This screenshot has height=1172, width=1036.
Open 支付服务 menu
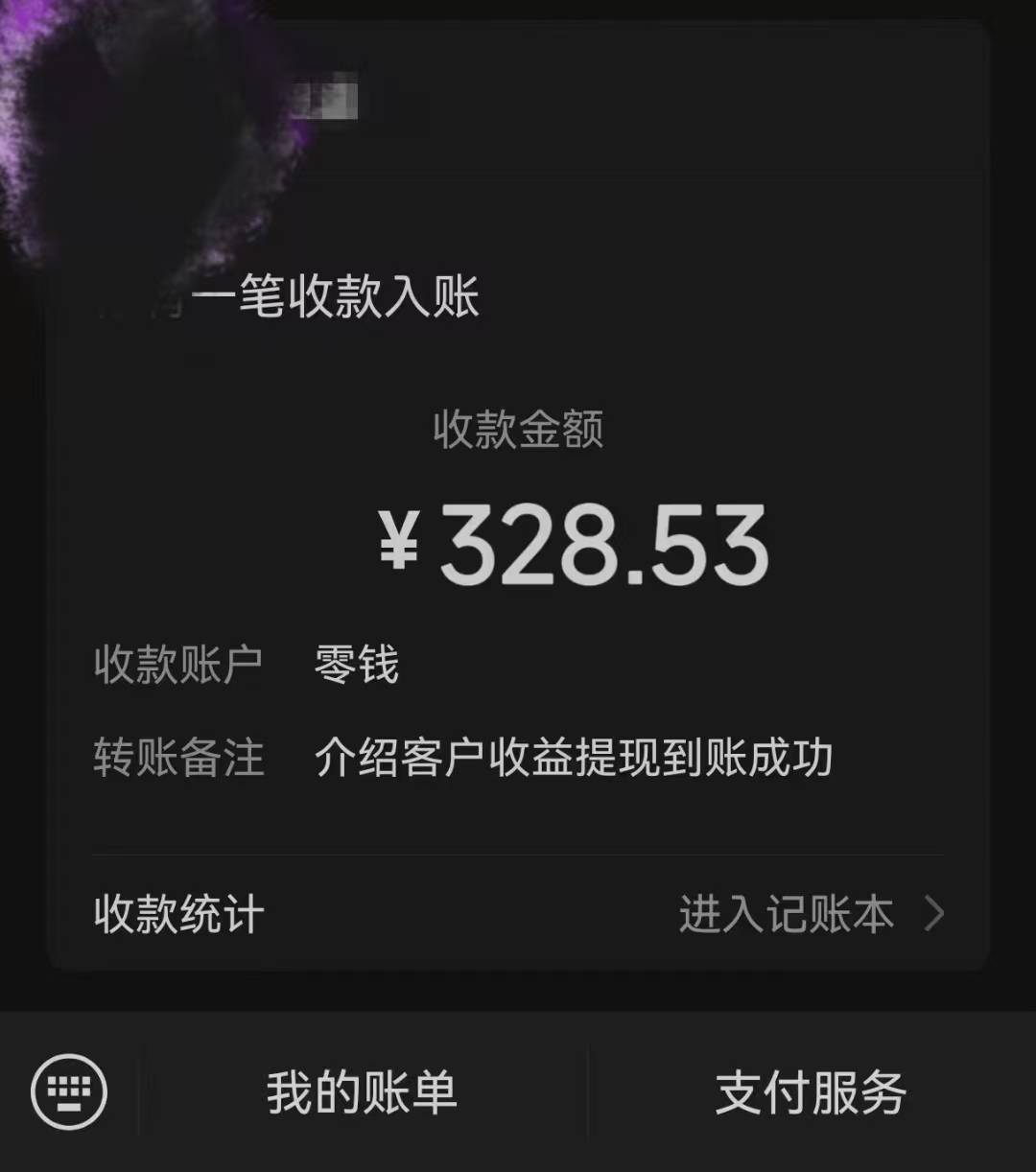click(811, 1093)
